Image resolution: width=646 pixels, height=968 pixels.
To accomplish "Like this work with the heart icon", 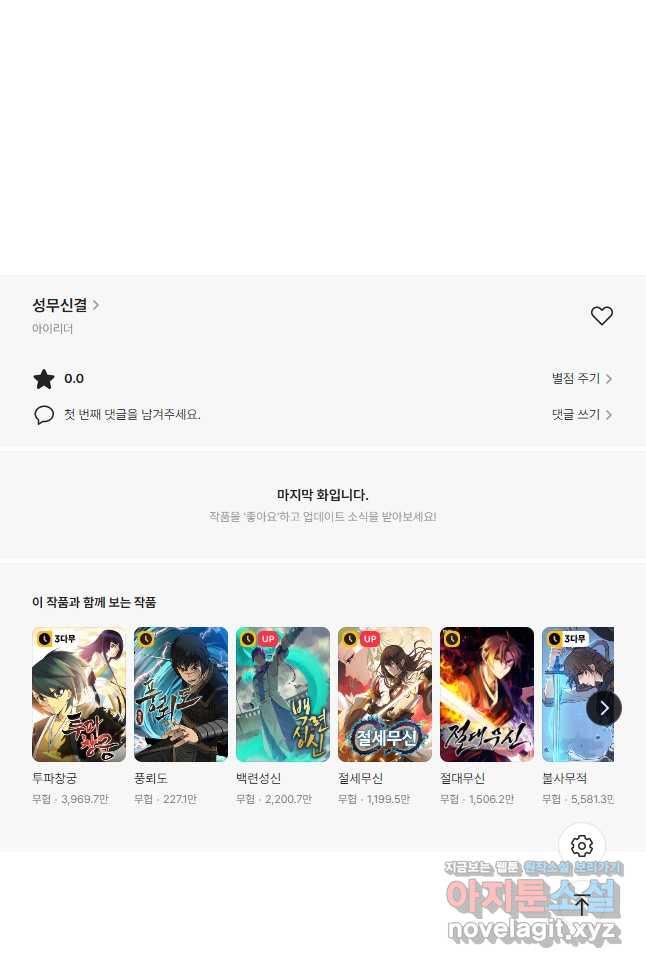I will [x=601, y=316].
